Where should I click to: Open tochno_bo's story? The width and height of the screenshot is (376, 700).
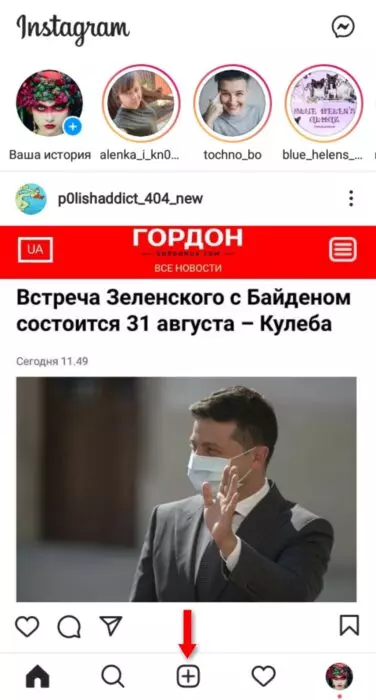232,103
